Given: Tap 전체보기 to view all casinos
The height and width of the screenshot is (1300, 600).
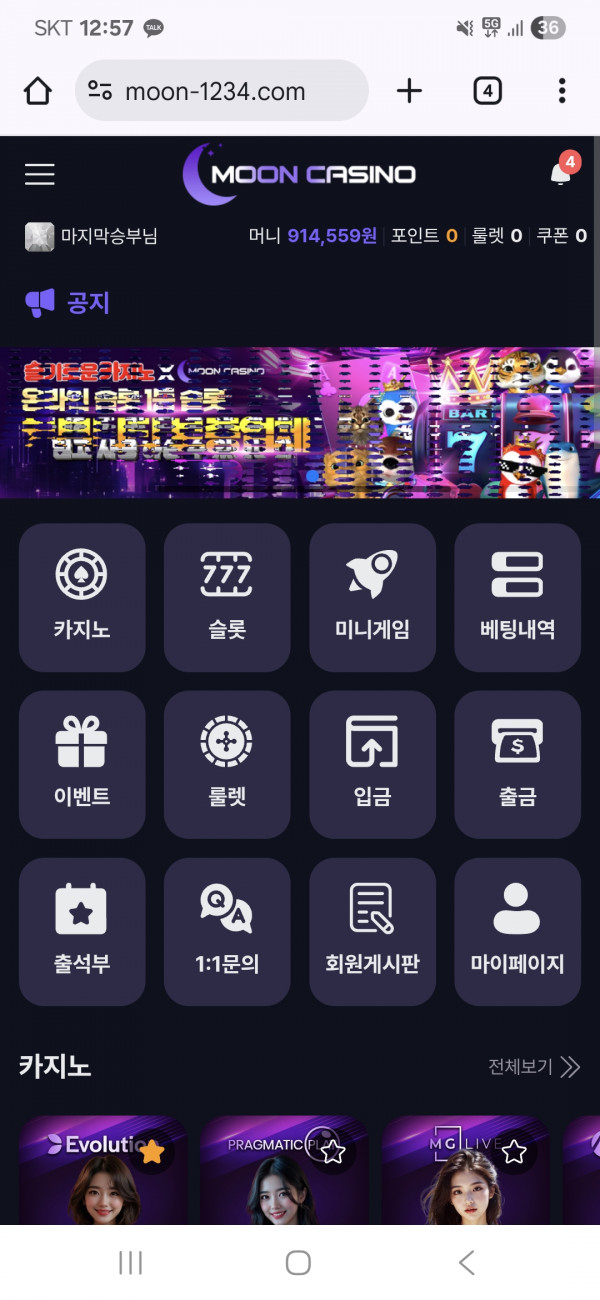Looking at the screenshot, I should (534, 1067).
